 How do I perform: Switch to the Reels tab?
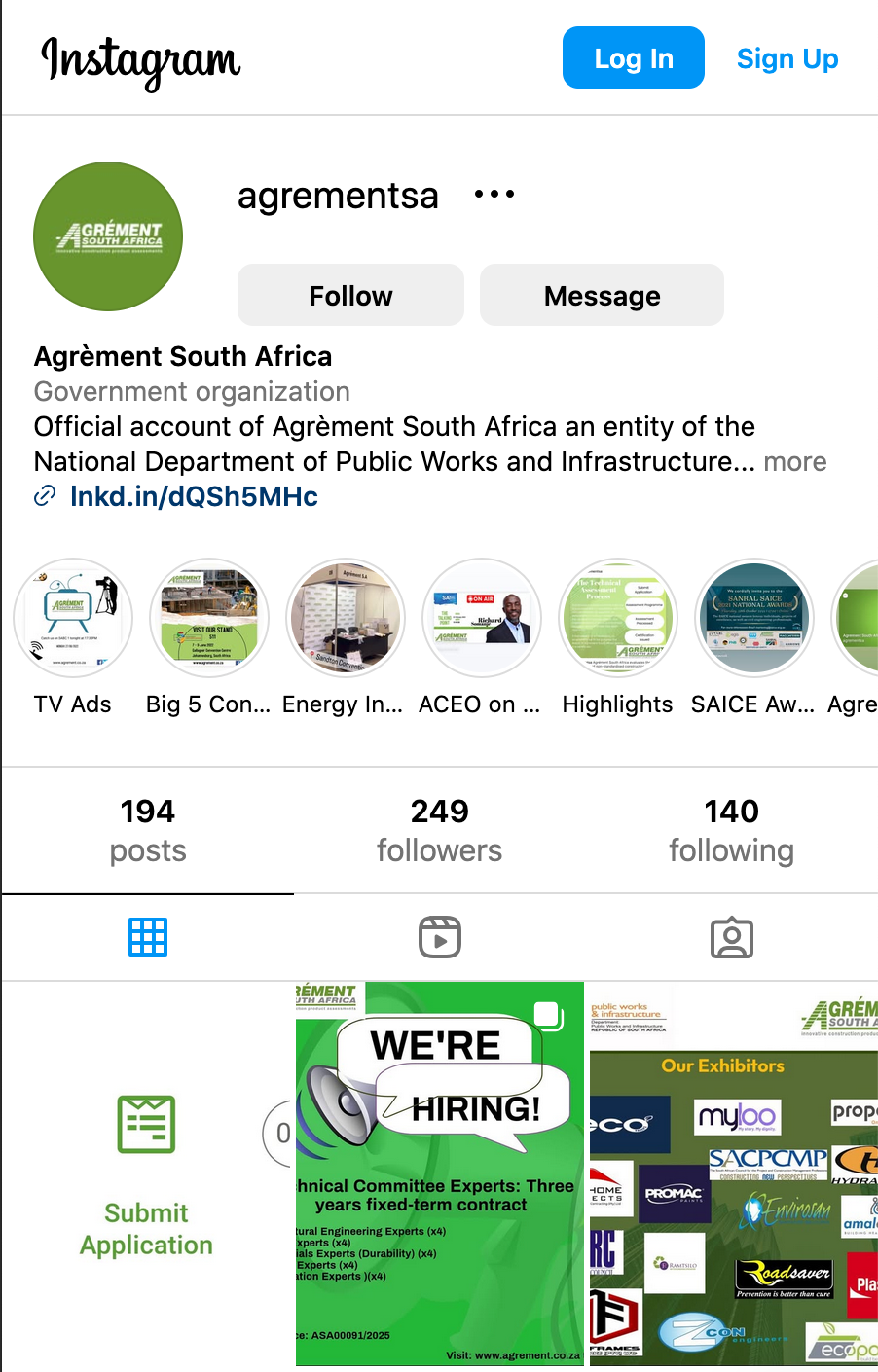pyautogui.click(x=440, y=937)
